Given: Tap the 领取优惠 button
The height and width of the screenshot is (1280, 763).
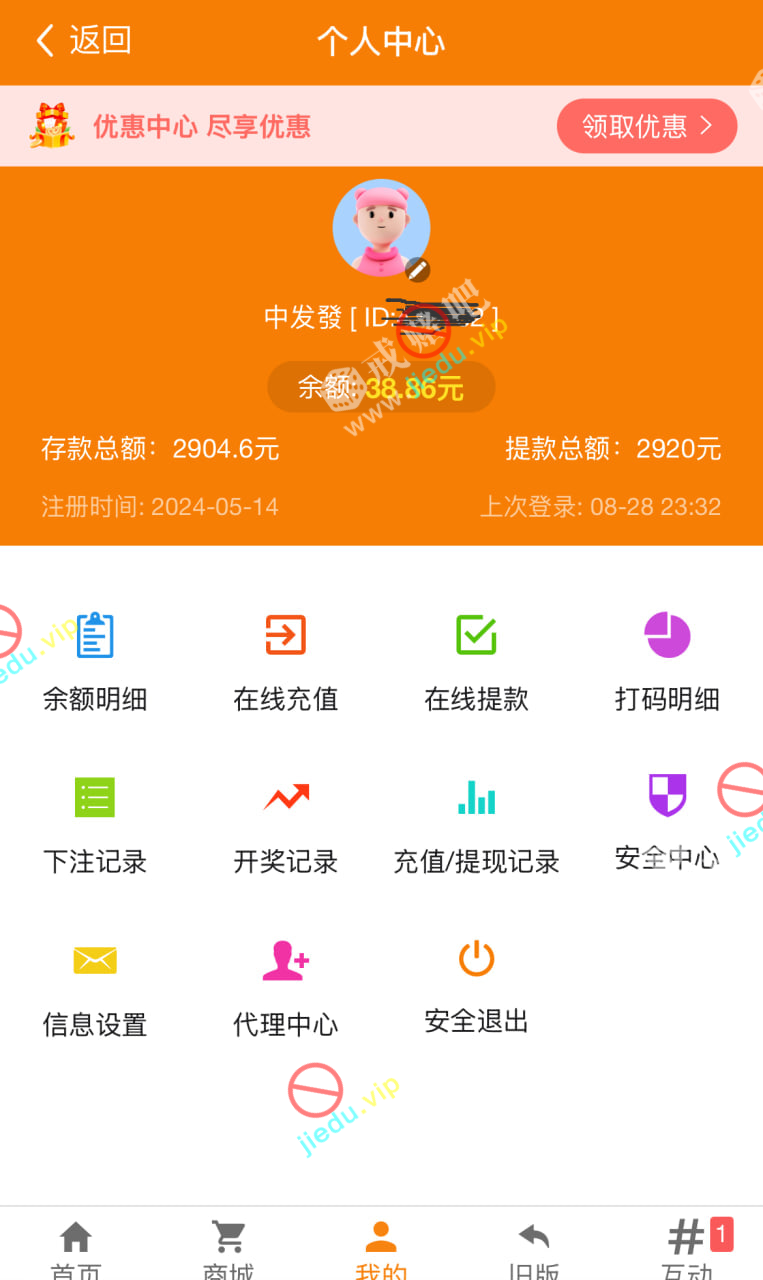Looking at the screenshot, I should tap(646, 126).
